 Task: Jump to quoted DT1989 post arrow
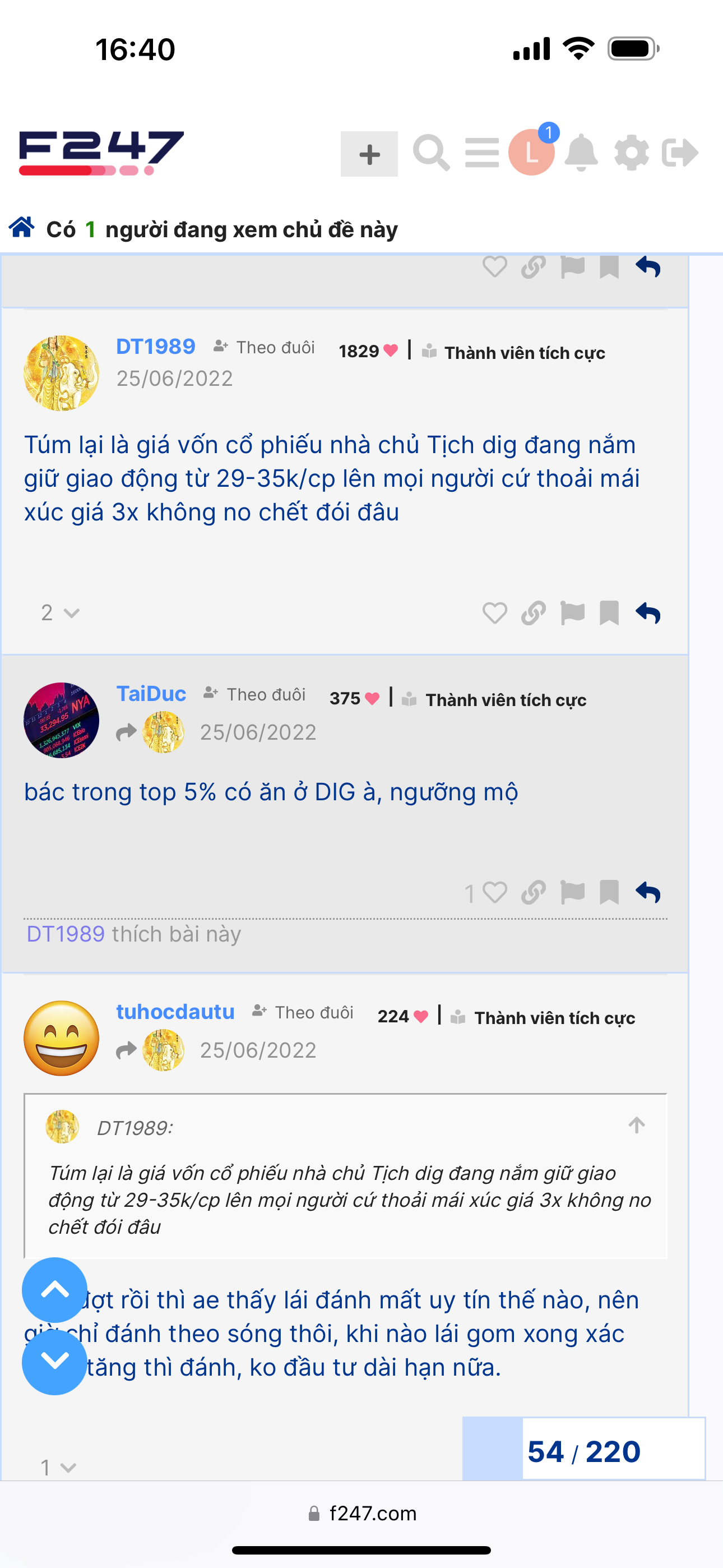637,1126
